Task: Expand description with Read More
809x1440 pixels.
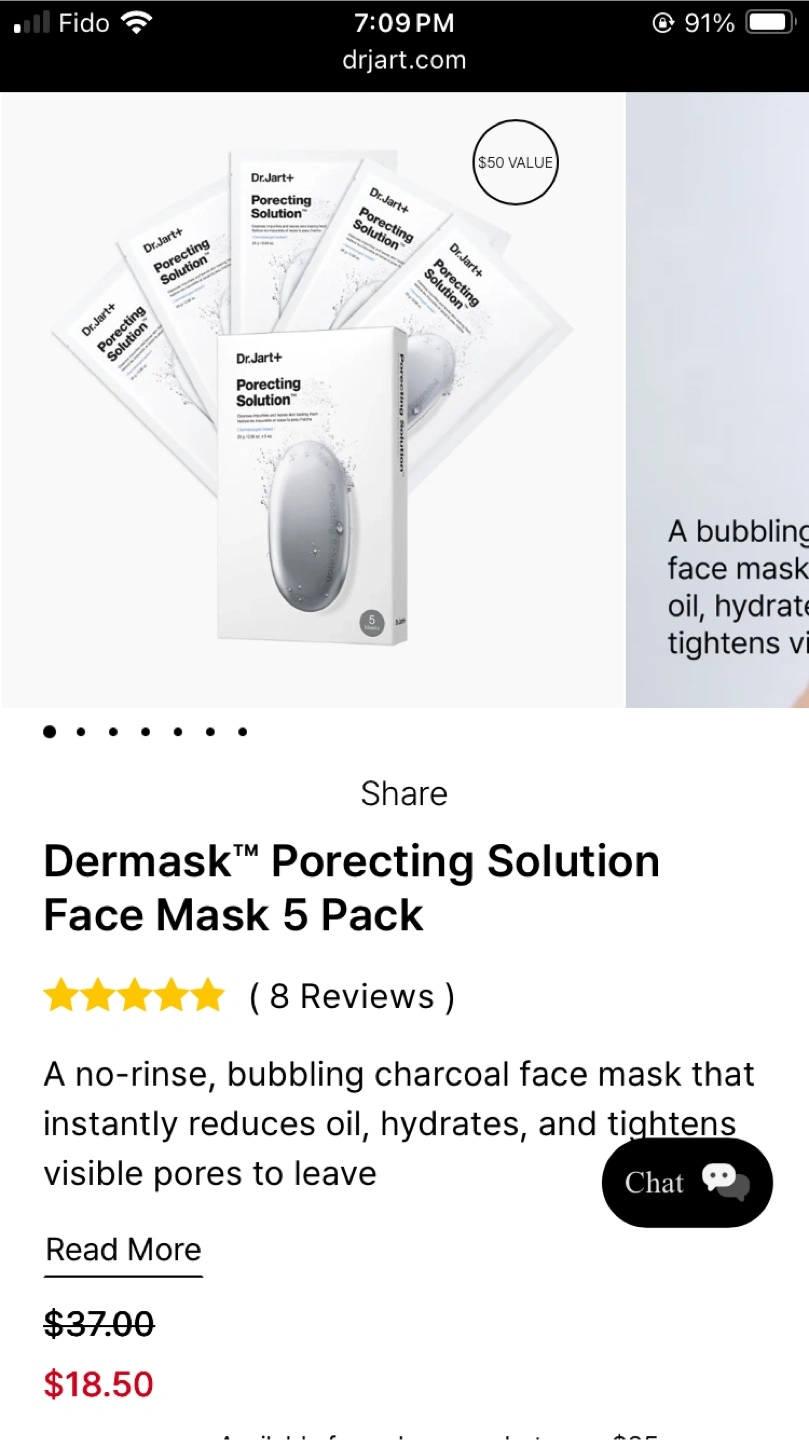Action: 124,1250
